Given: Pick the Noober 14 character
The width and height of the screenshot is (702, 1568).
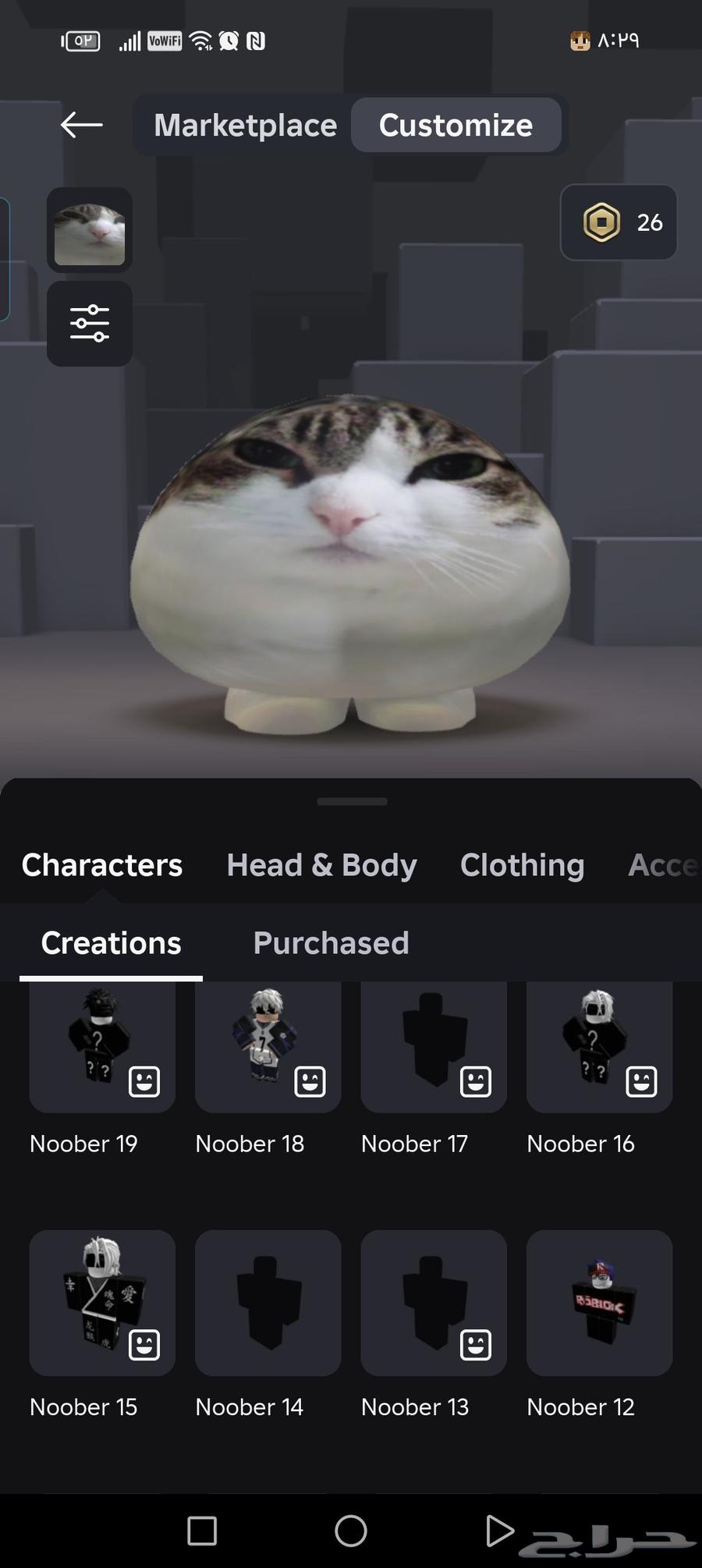Looking at the screenshot, I should pos(268,1303).
